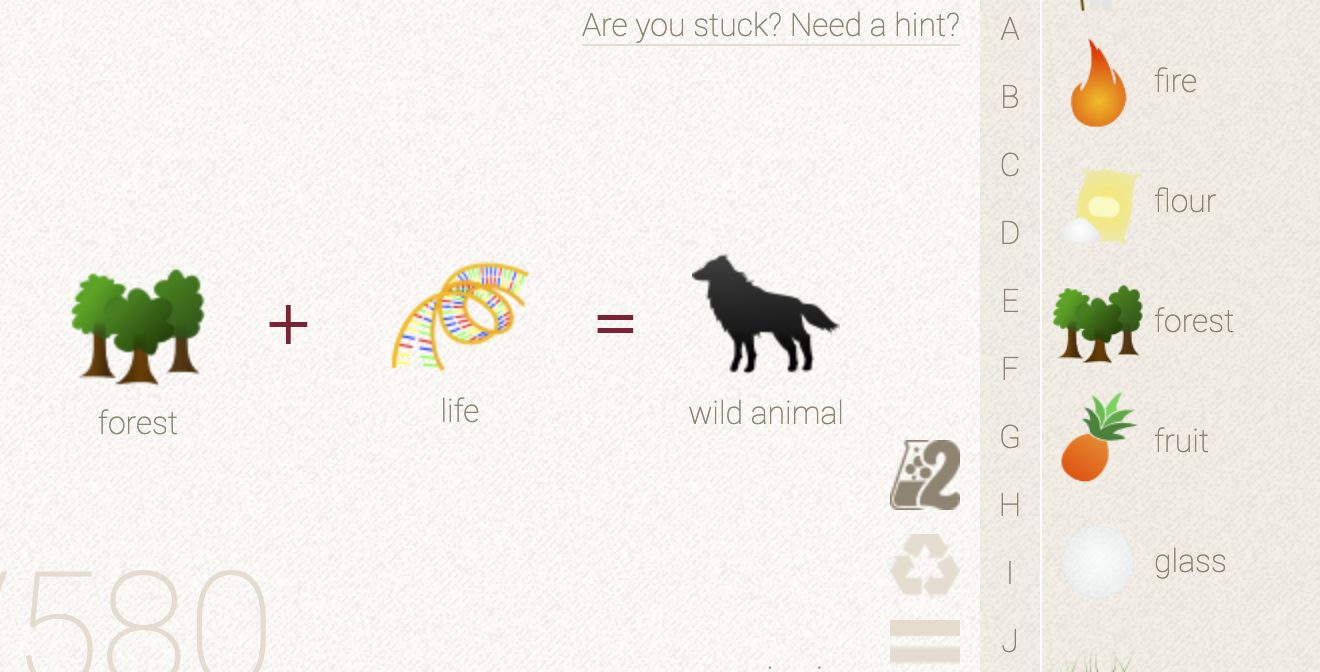This screenshot has height=672, width=1320.
Task: Jump to letter H in the index
Action: tap(1010, 505)
